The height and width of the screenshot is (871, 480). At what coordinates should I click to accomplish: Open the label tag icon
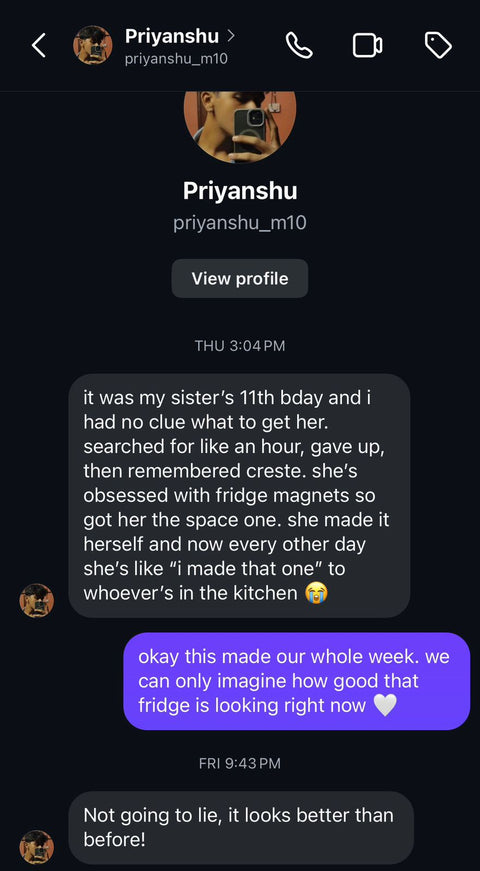point(438,46)
